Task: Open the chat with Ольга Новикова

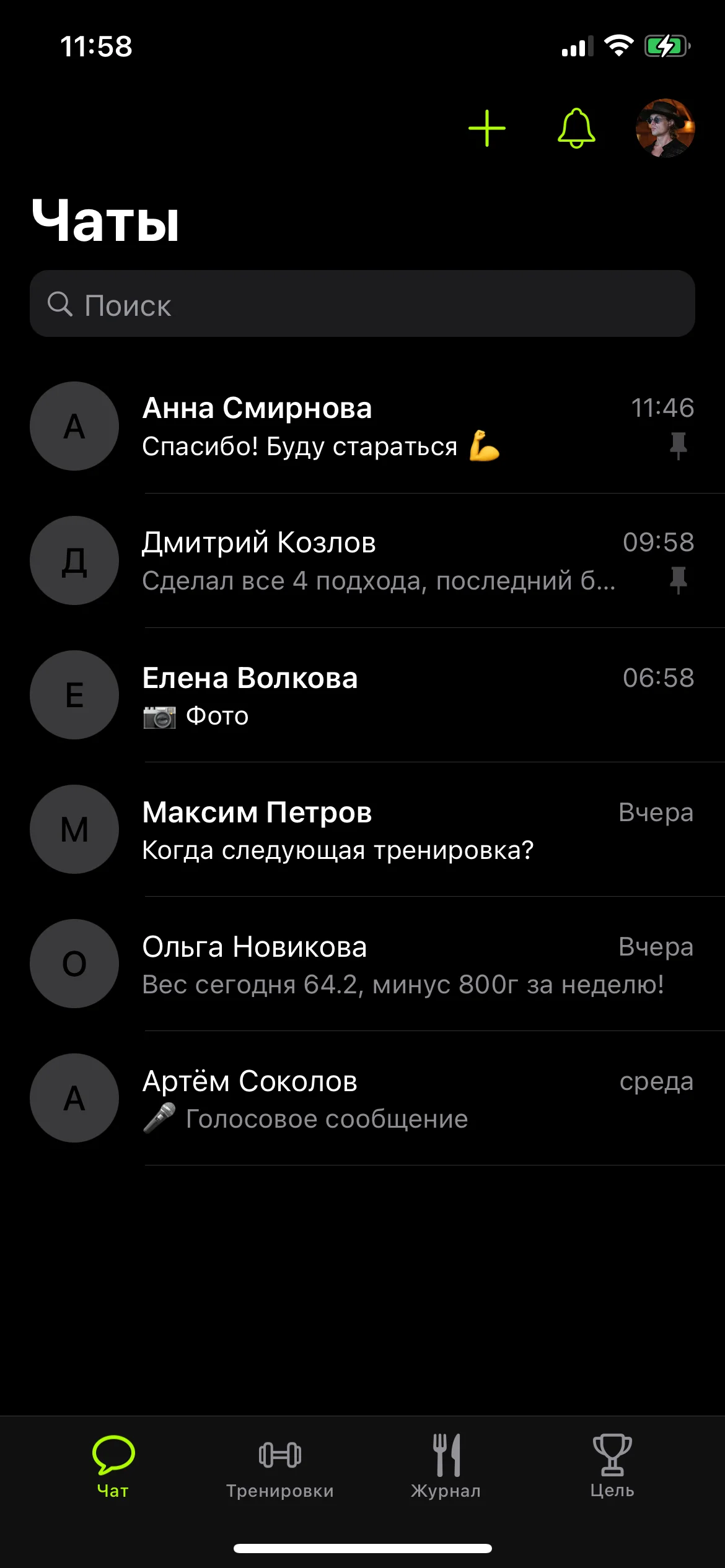Action: [362, 964]
